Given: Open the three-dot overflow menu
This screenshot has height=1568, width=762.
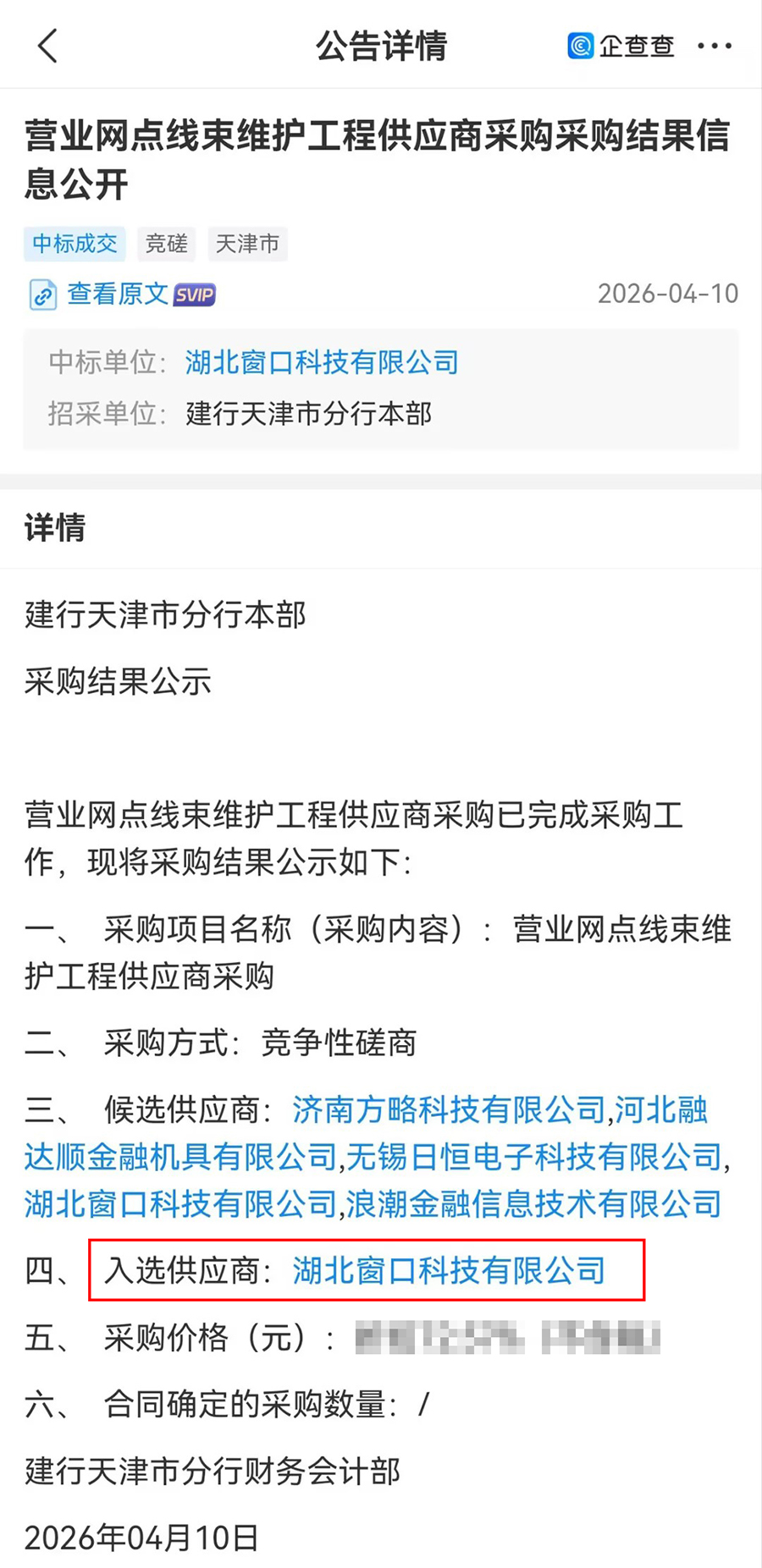Looking at the screenshot, I should pos(714,46).
